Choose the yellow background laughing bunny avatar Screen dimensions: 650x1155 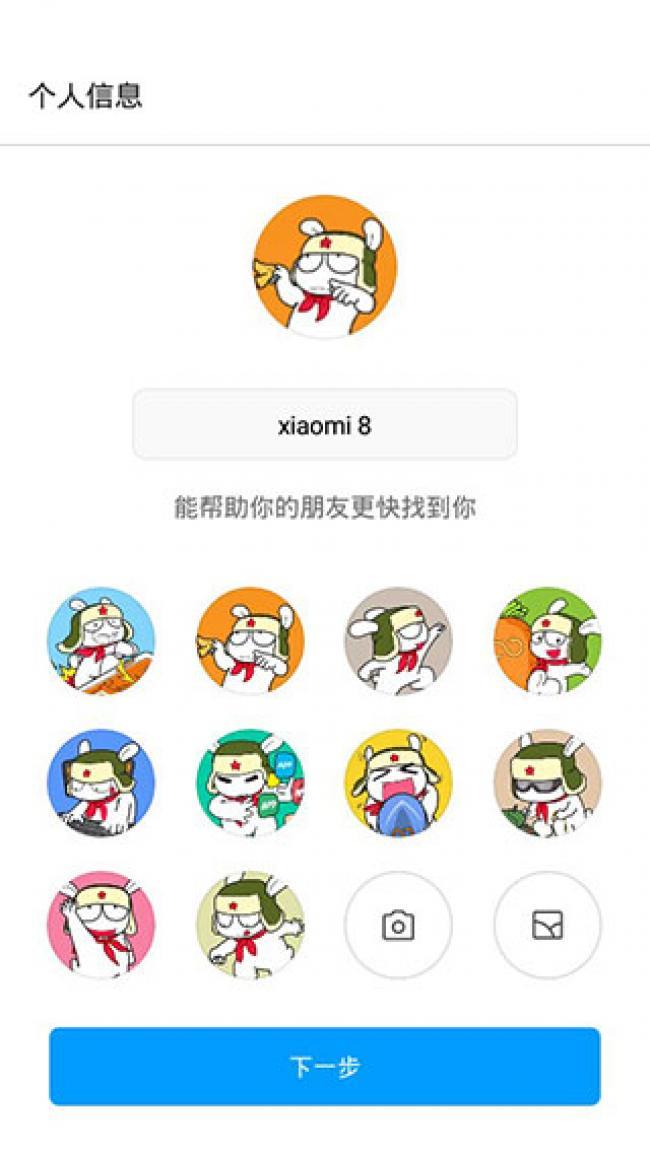[398, 783]
